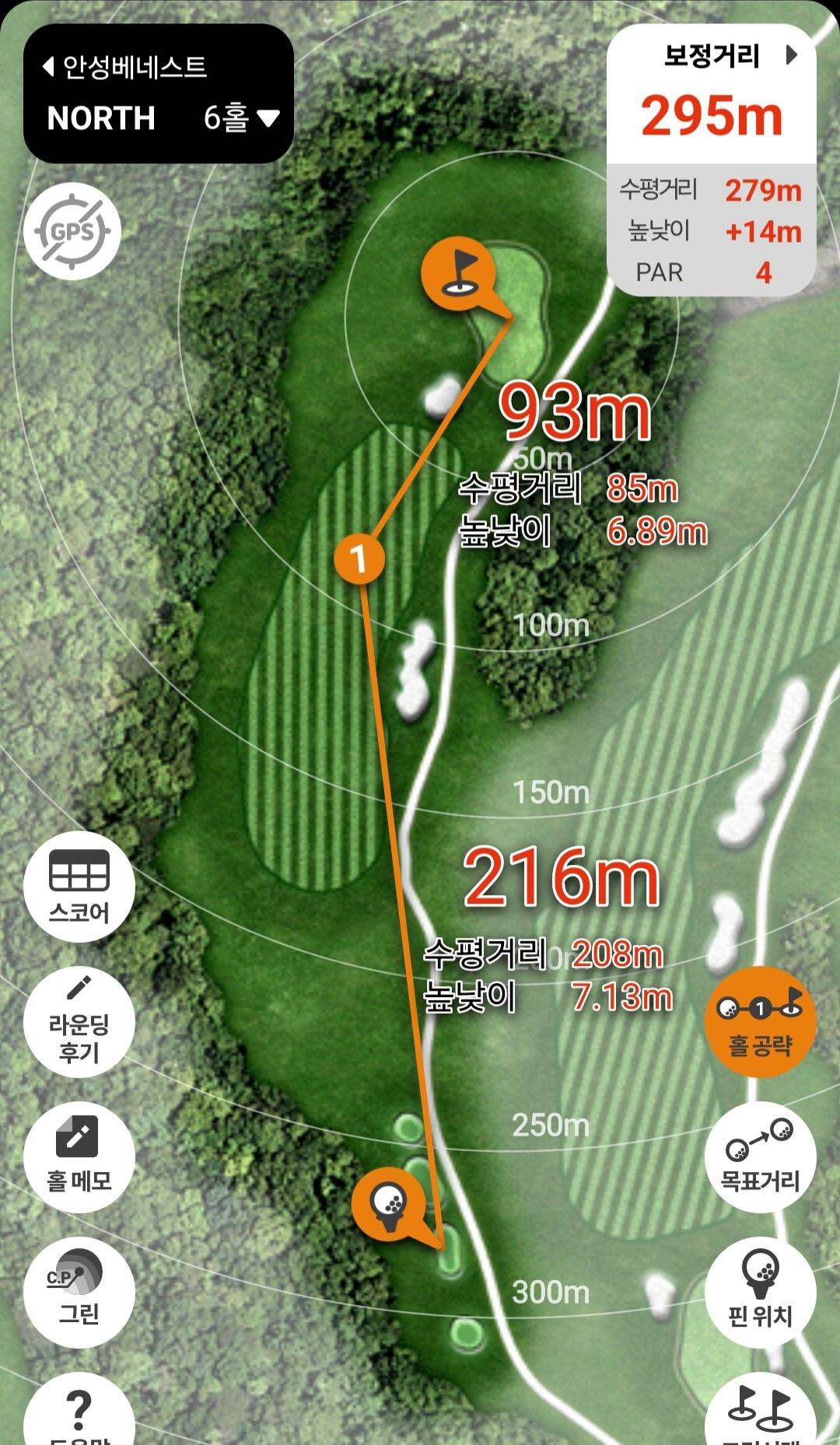The height and width of the screenshot is (1445, 840).
Task: Open 핀 위치 pin position
Action: tap(760, 1292)
